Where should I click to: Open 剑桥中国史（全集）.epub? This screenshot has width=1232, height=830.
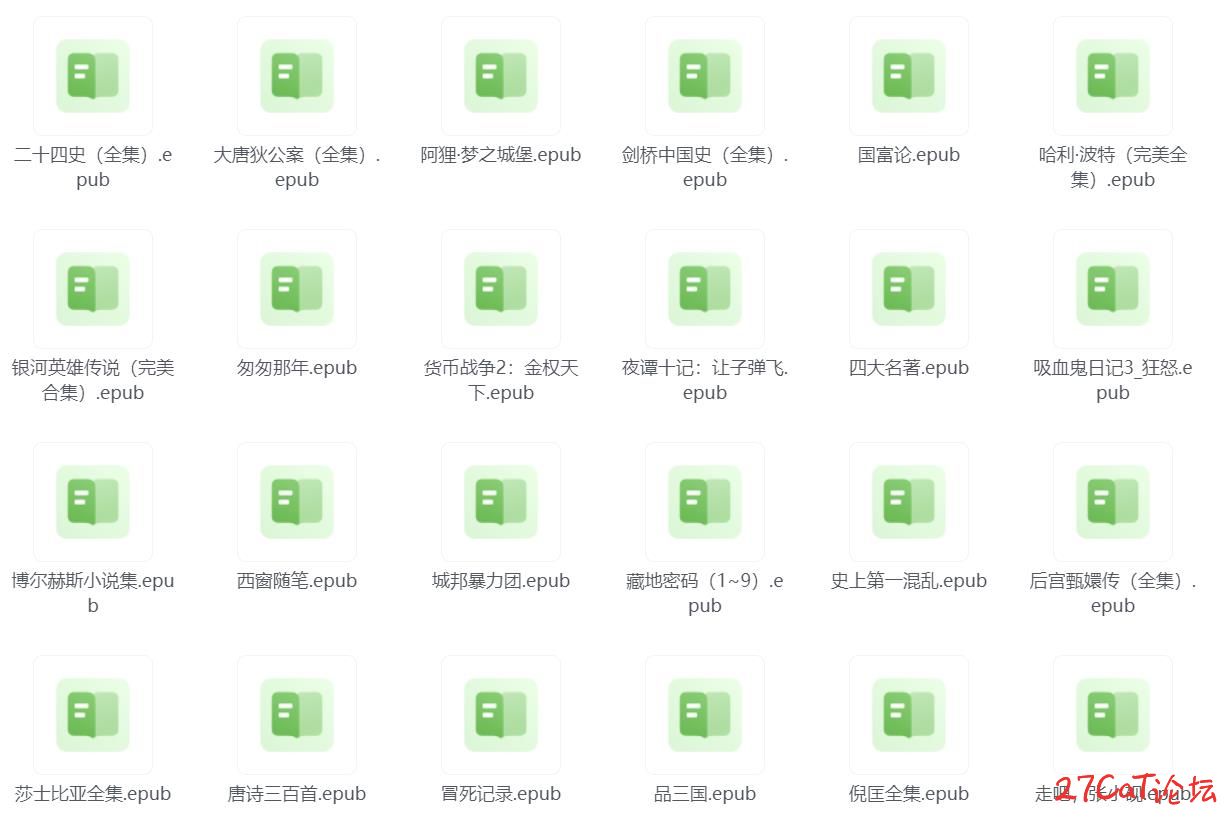click(705, 76)
